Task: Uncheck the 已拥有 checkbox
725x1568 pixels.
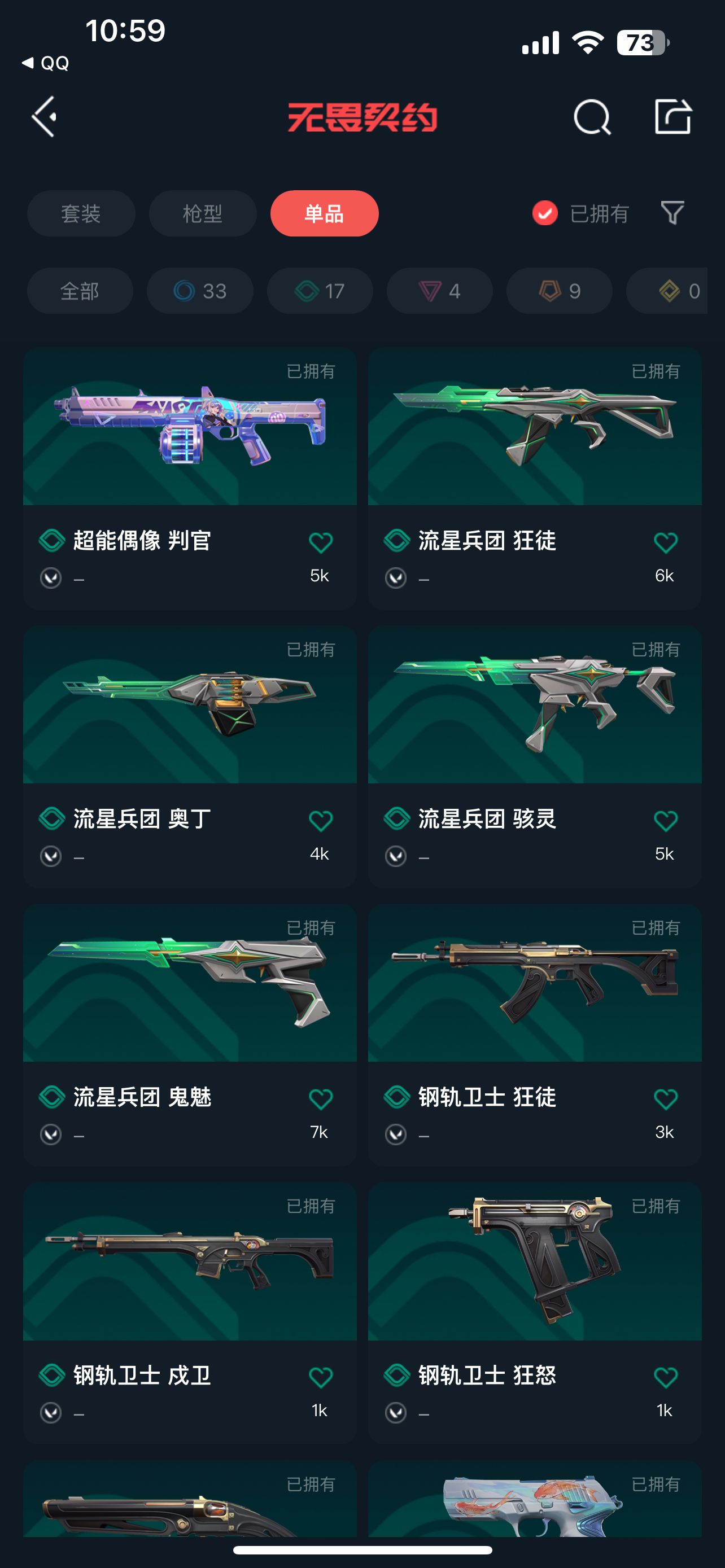Action: 545,214
